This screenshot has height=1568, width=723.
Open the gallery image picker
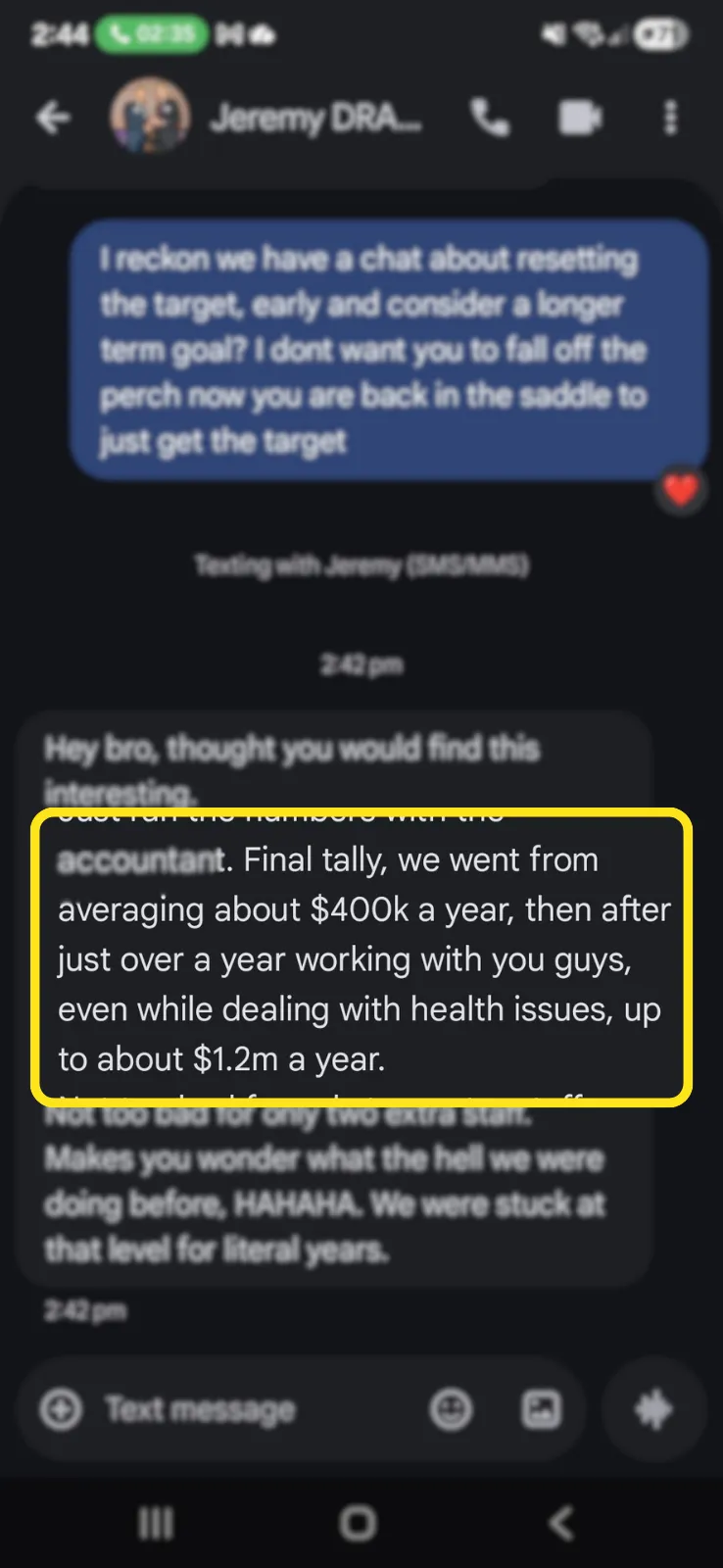(x=541, y=1409)
